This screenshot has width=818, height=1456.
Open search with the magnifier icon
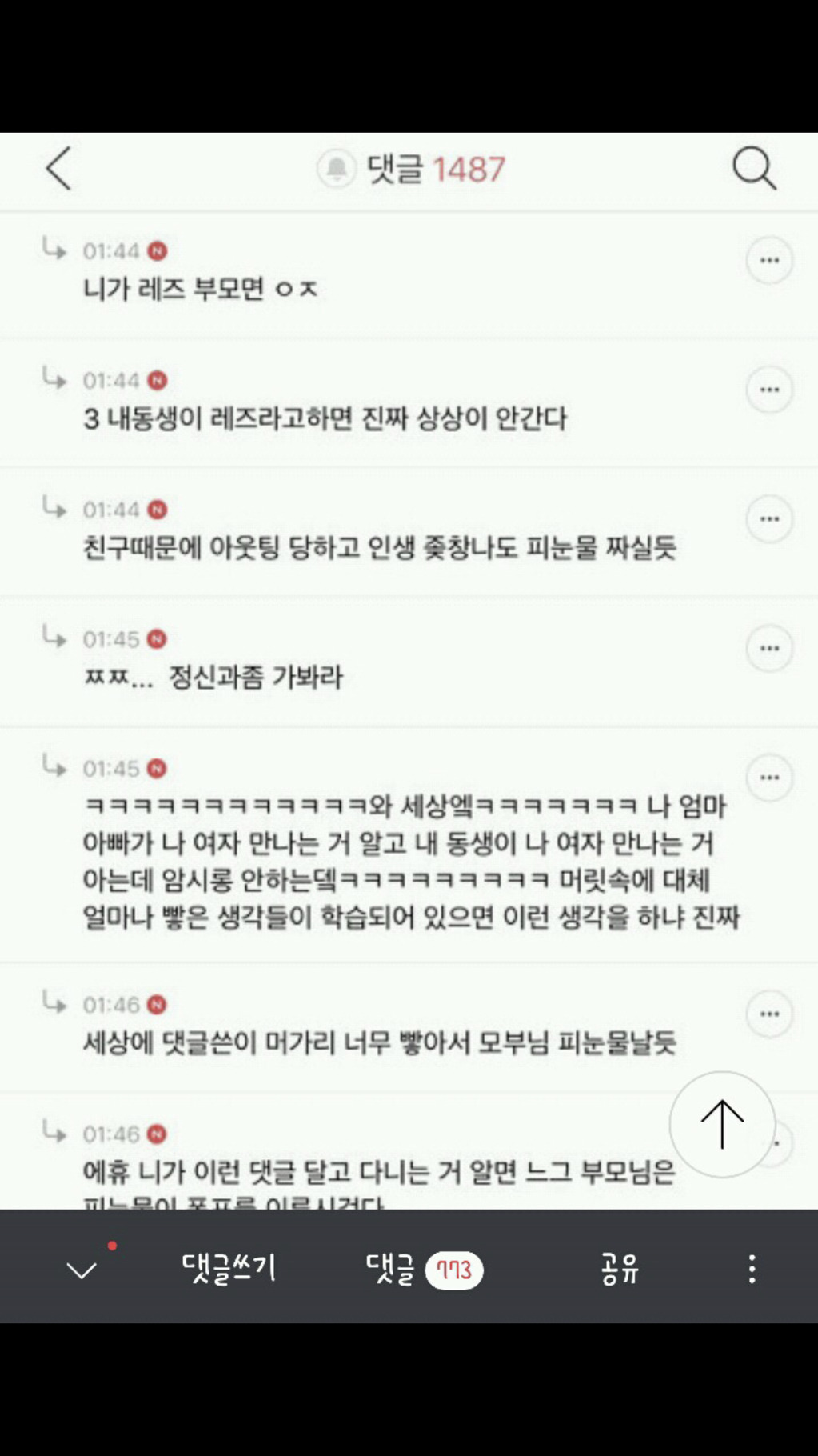point(754,168)
